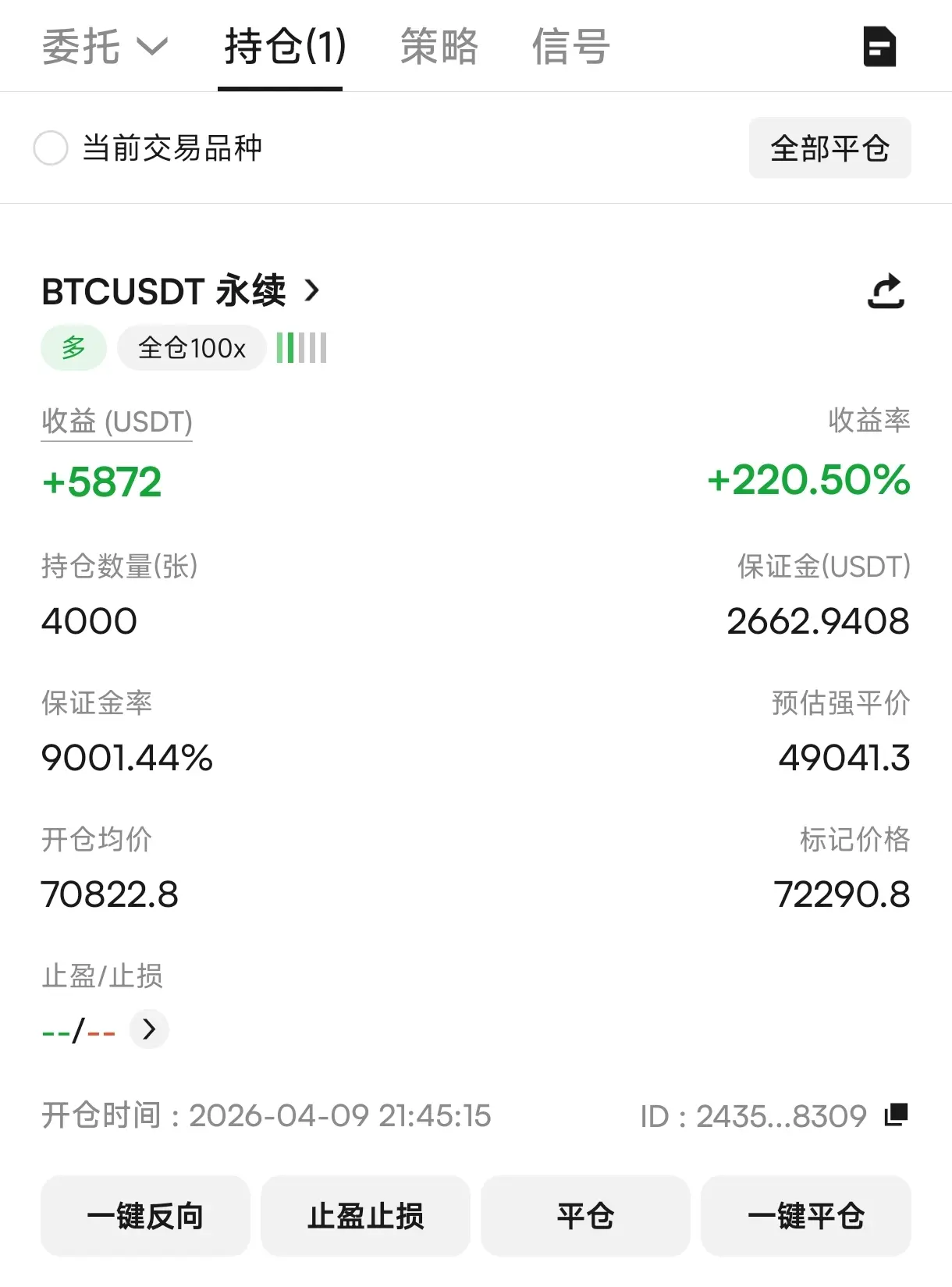The width and height of the screenshot is (952, 1287).
Task: Open the 止盈止损 button
Action: (x=365, y=1216)
